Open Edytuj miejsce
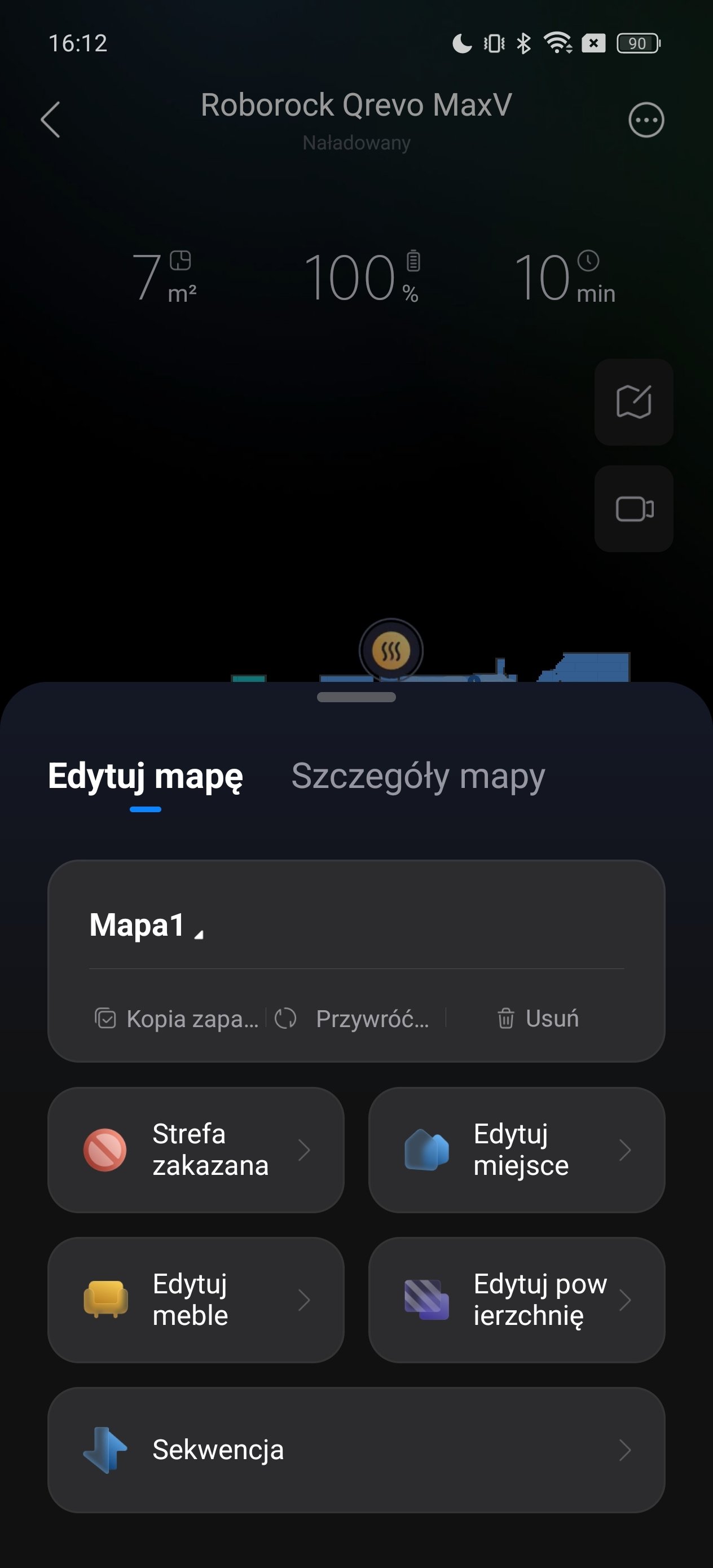 point(516,1150)
